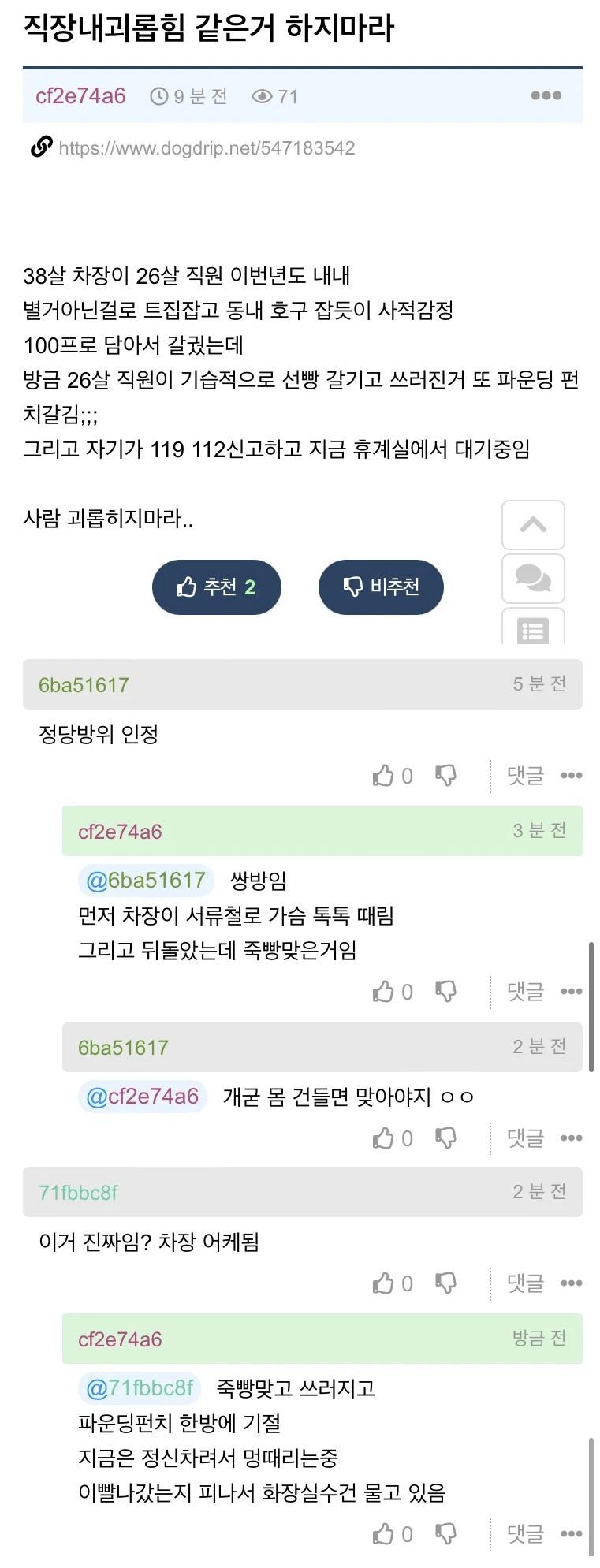Open the post options ellipsis menu
This screenshot has width=600, height=1568.
546,95
